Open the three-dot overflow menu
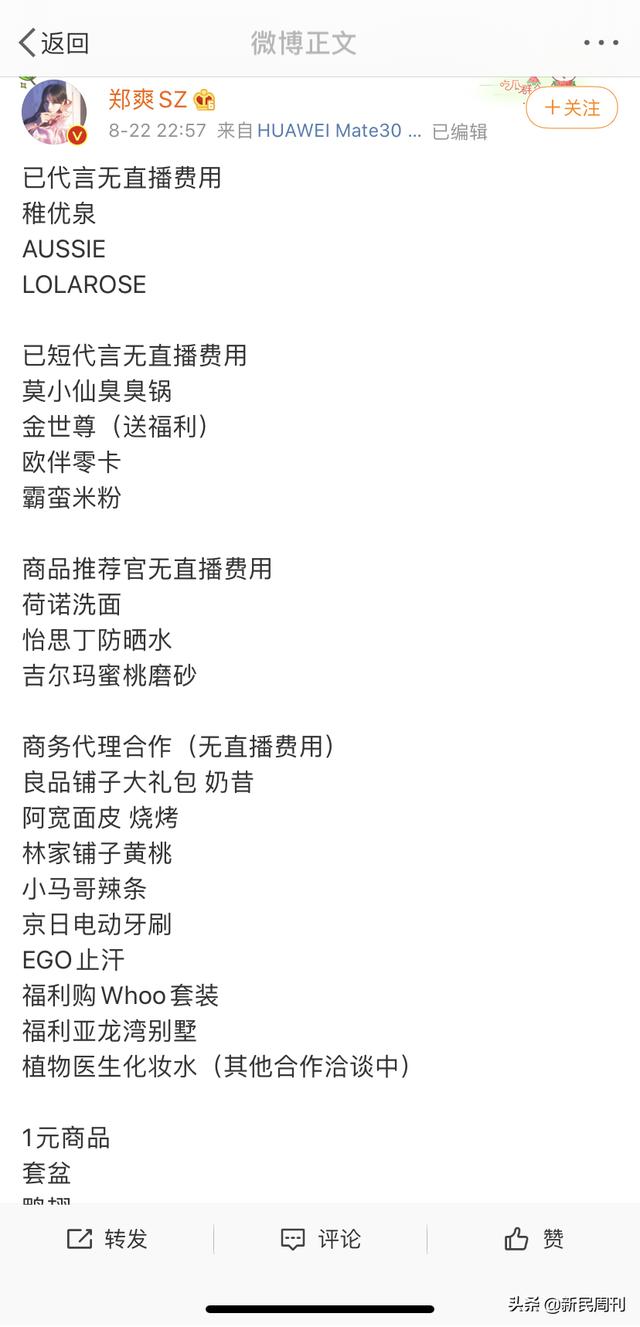Image resolution: width=640 pixels, height=1327 pixels. point(601,43)
